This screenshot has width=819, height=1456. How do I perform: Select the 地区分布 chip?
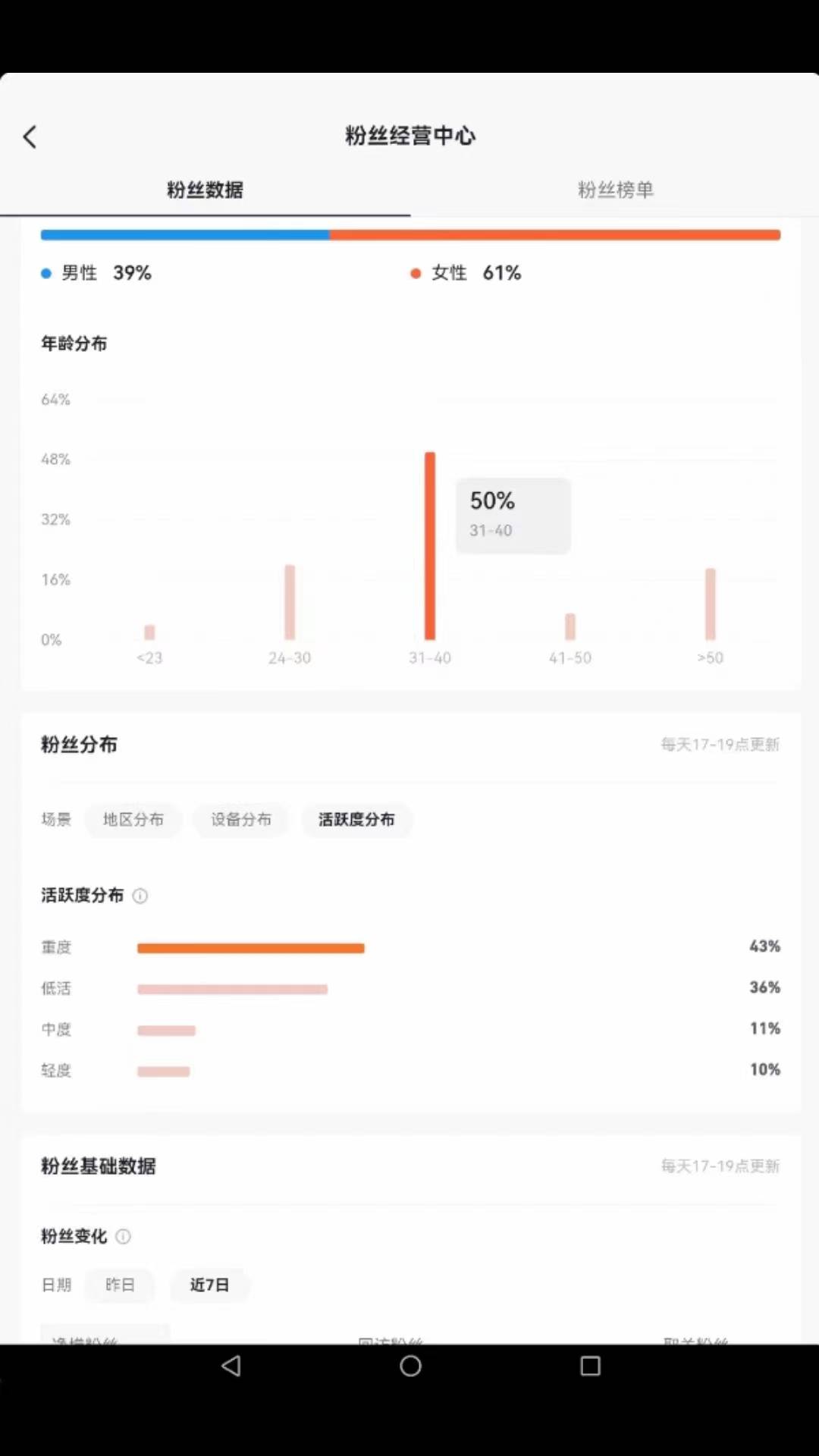133,820
